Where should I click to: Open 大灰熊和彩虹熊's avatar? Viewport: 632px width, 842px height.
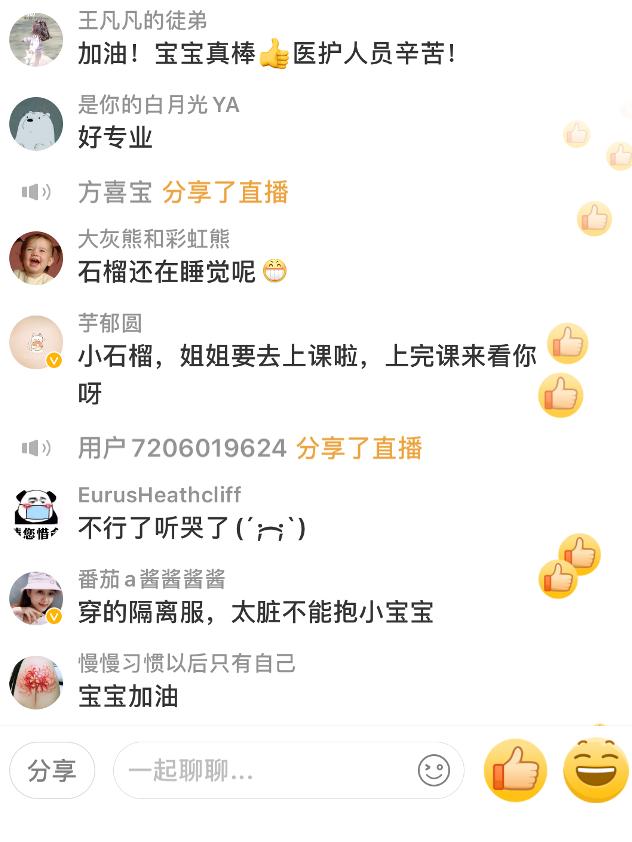[x=36, y=257]
